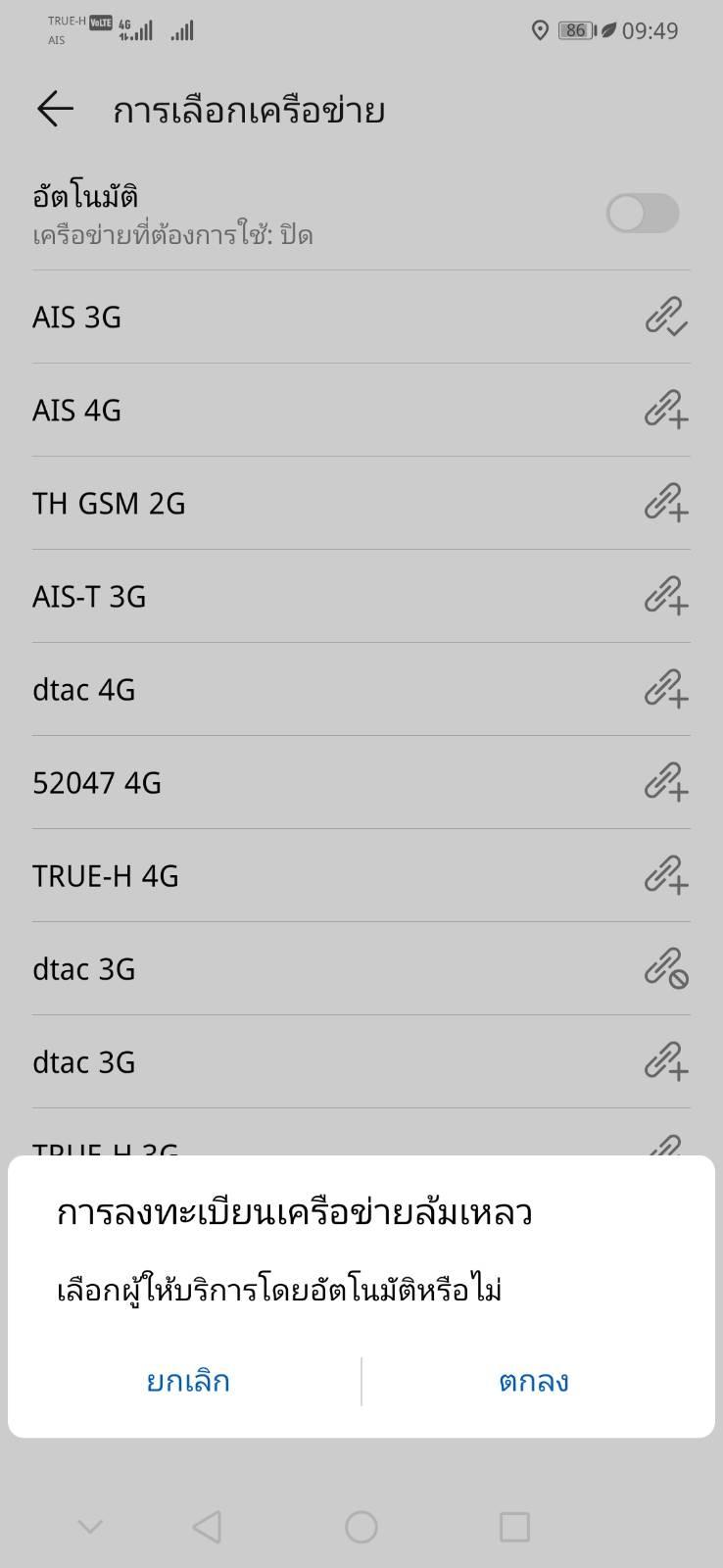Choose the TH GSM 2G network
The width and height of the screenshot is (723, 1568).
click(361, 503)
